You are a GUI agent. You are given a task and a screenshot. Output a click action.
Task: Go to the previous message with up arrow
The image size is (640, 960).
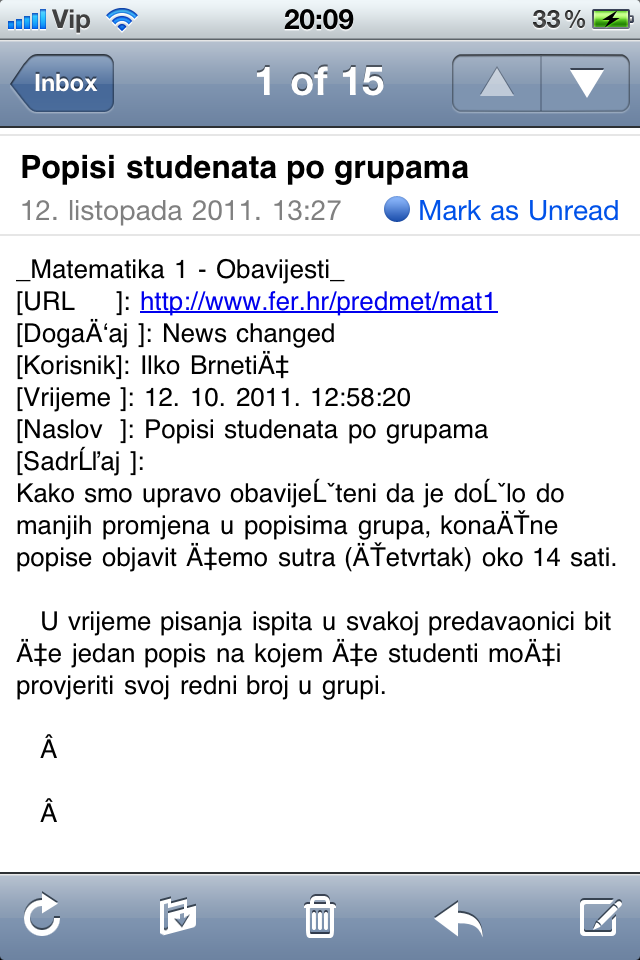click(496, 83)
